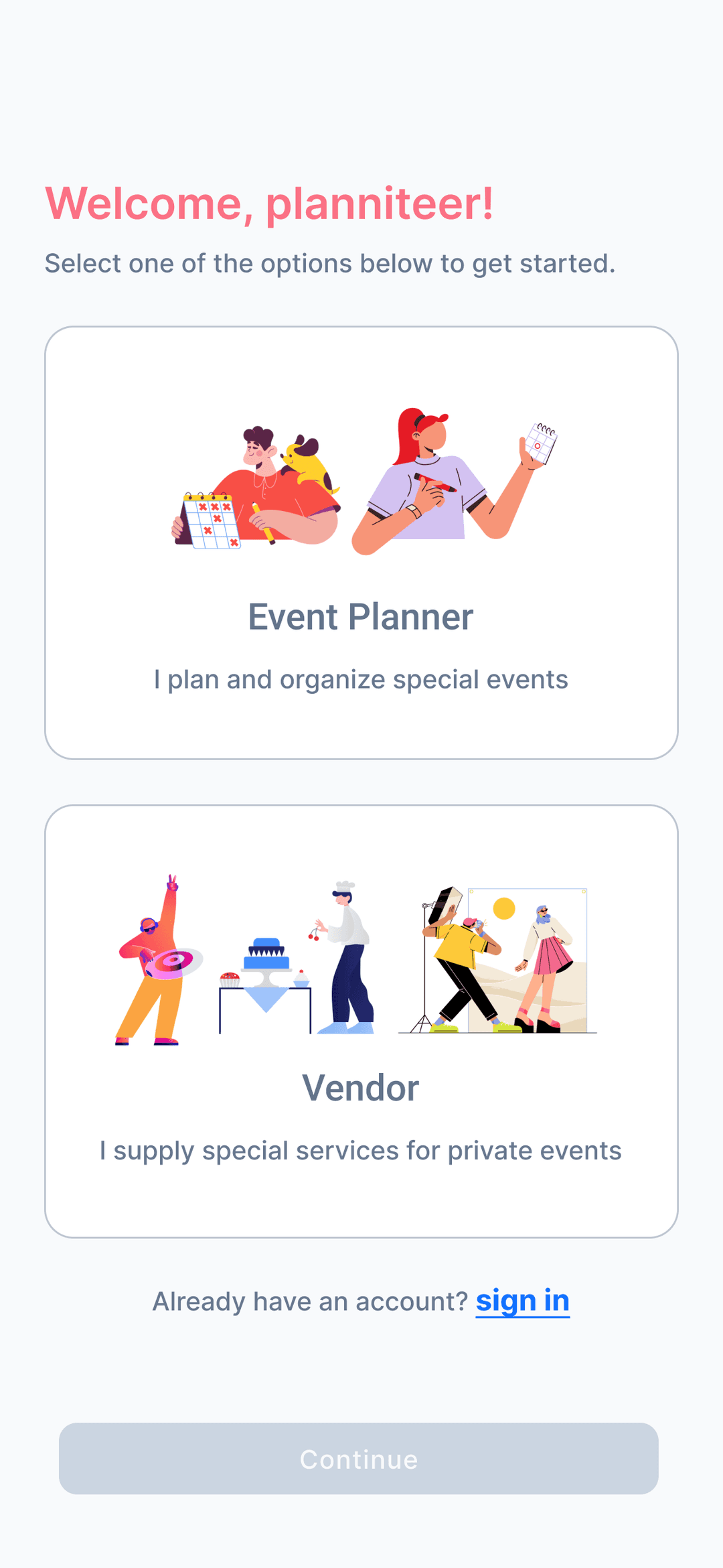Tap the Continue button

[359, 1458]
